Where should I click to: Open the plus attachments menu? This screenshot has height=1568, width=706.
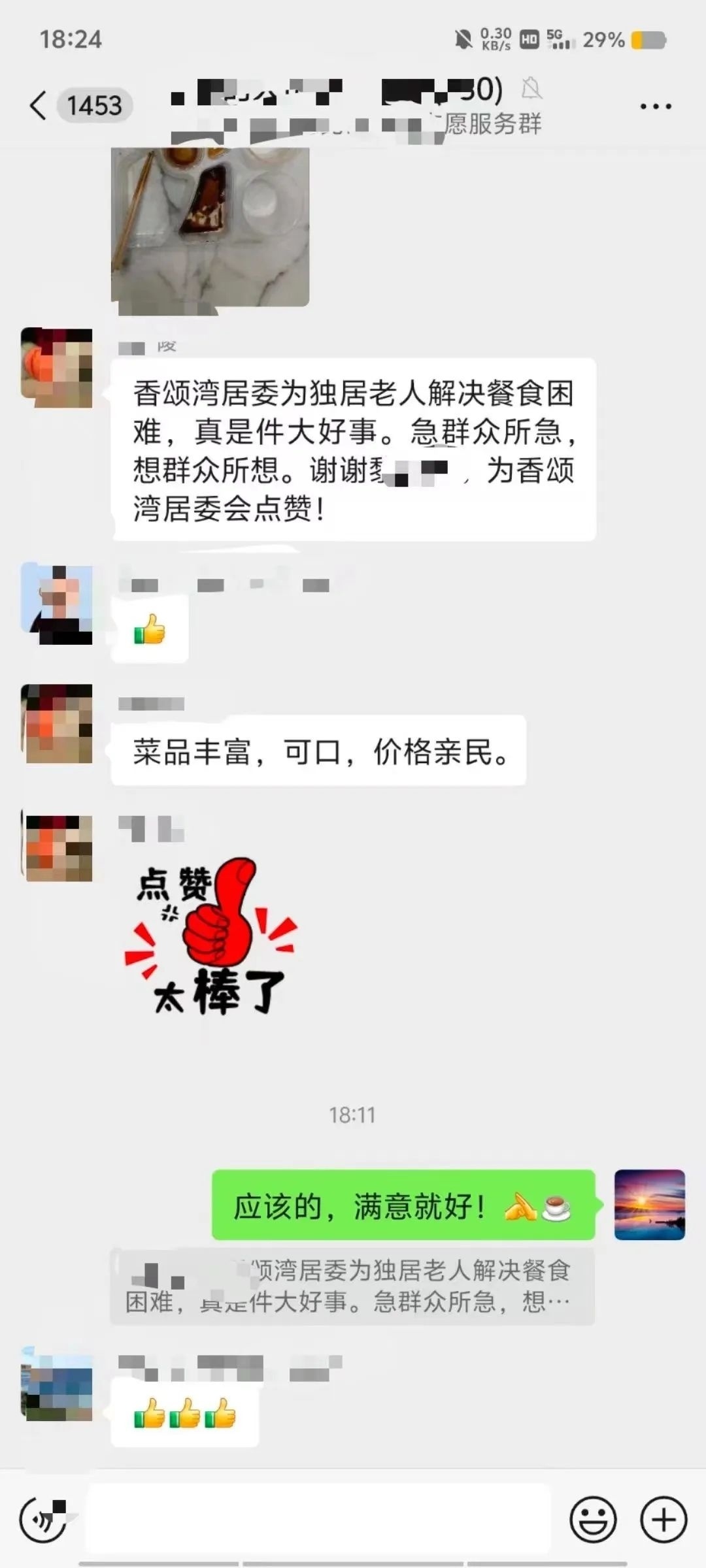pyautogui.click(x=664, y=1520)
